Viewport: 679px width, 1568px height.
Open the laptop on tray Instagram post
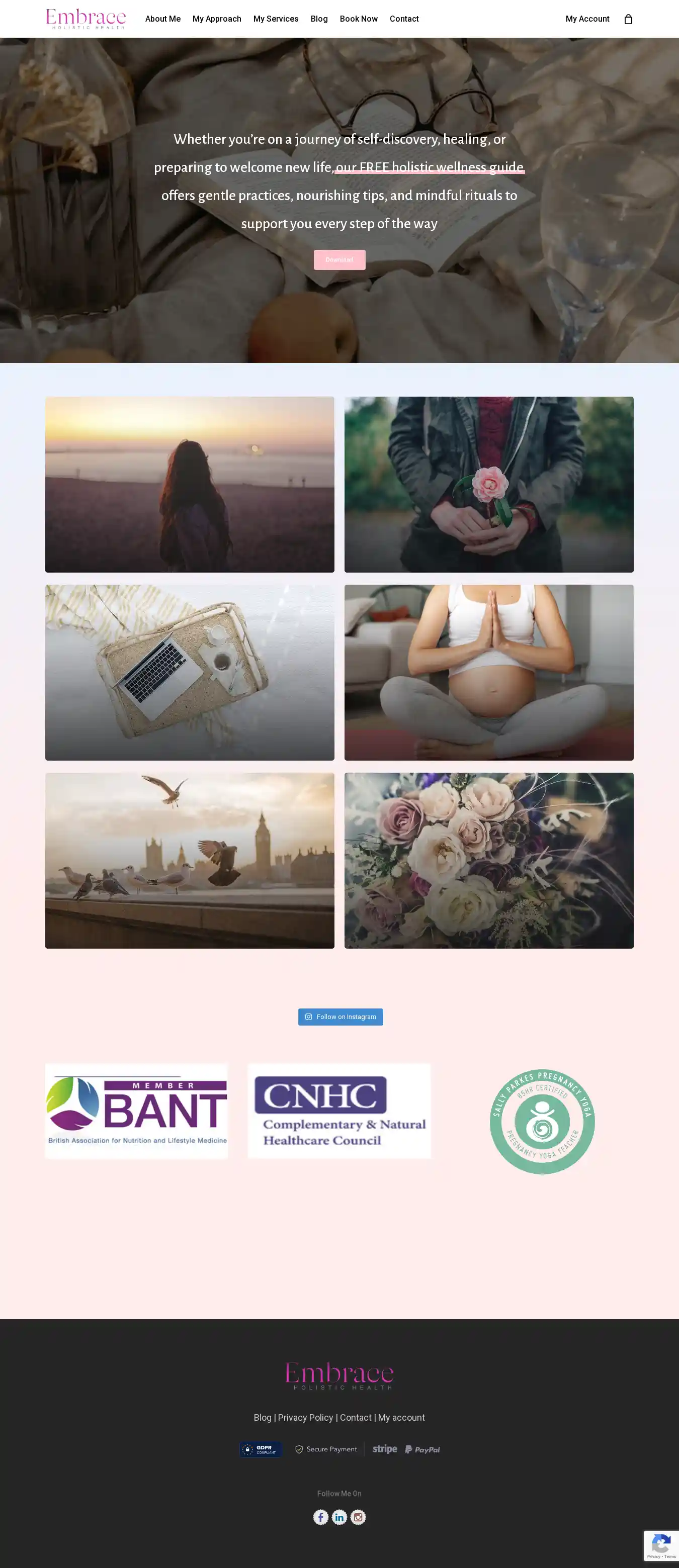coord(190,672)
